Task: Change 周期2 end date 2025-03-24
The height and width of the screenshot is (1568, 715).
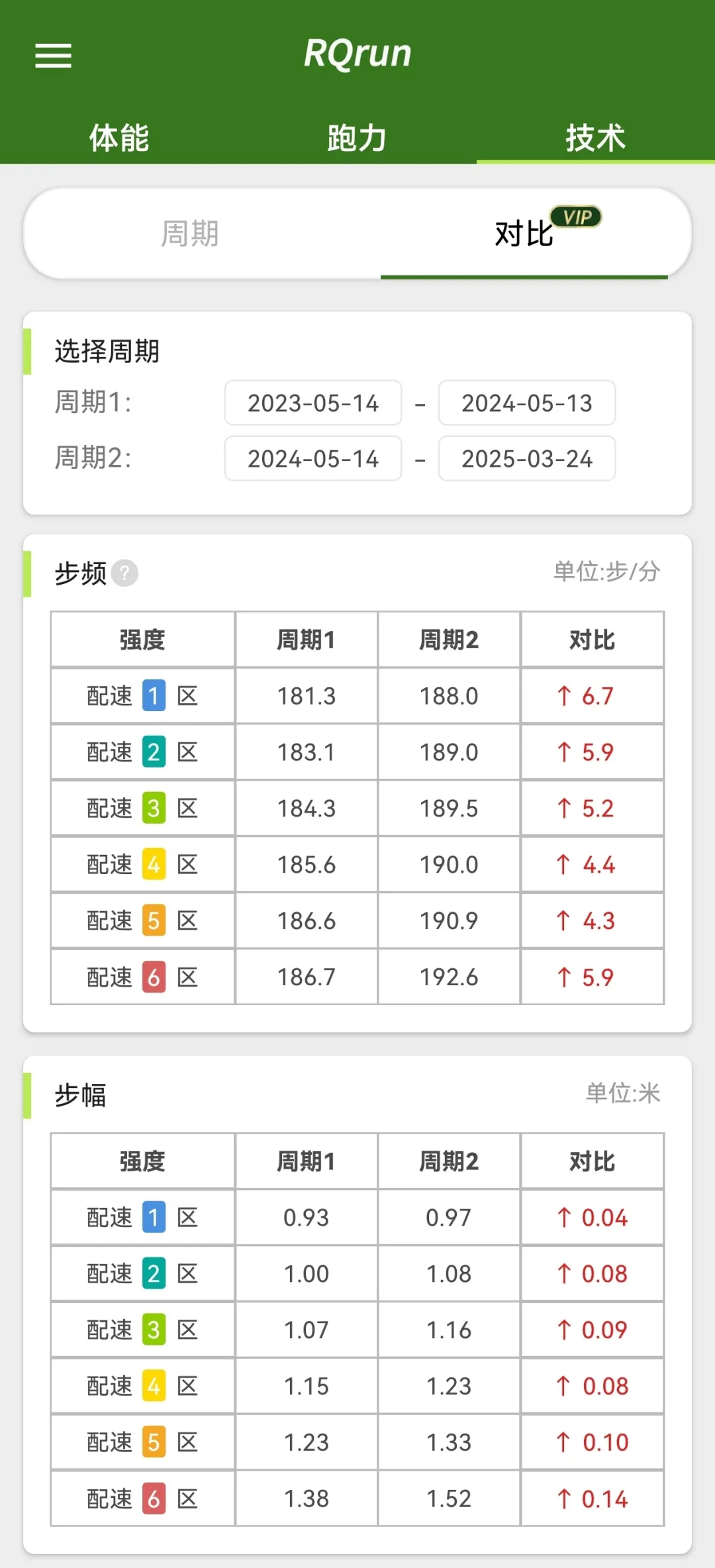Action: click(527, 458)
